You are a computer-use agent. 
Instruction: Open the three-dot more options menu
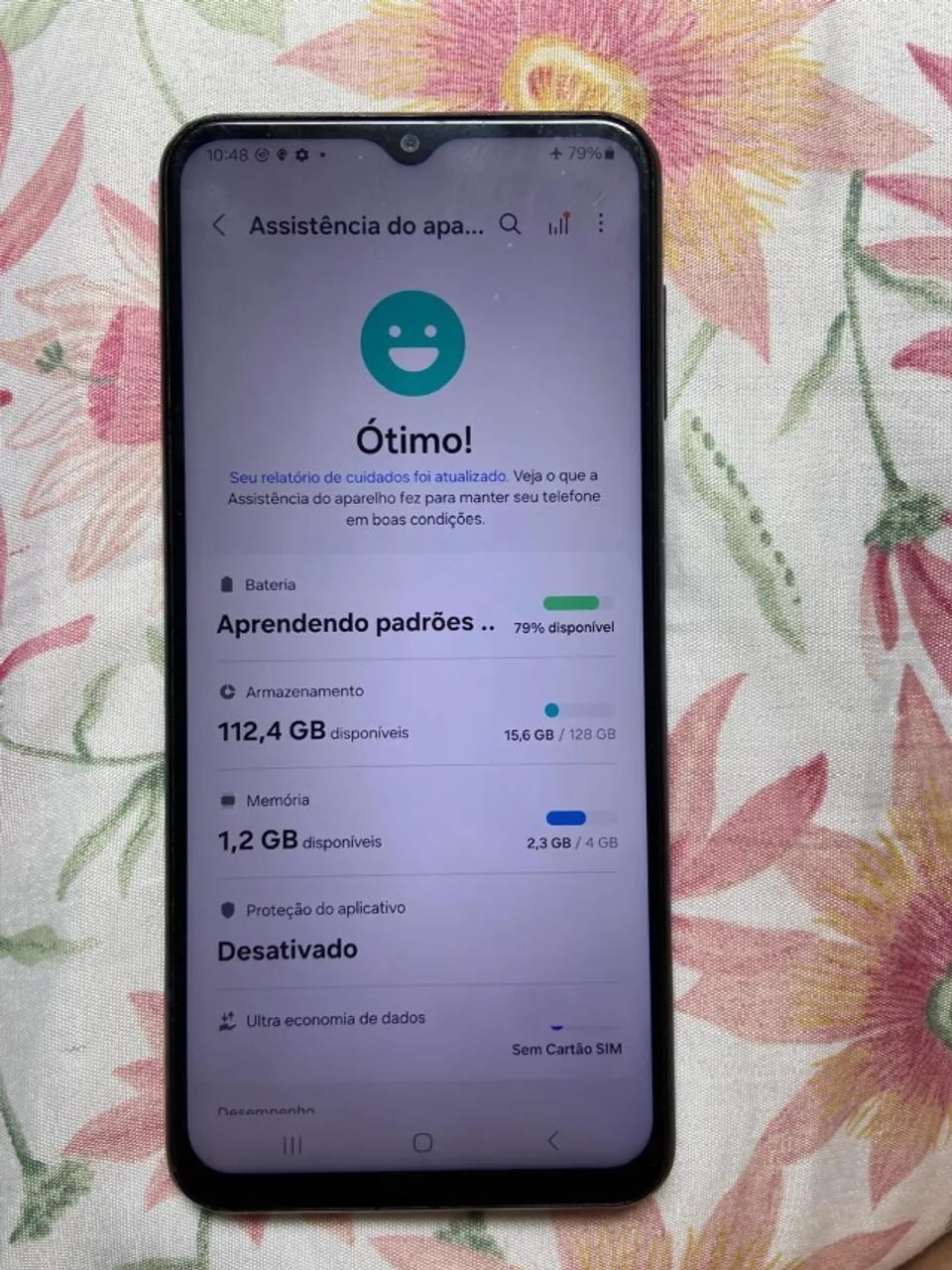click(x=601, y=224)
